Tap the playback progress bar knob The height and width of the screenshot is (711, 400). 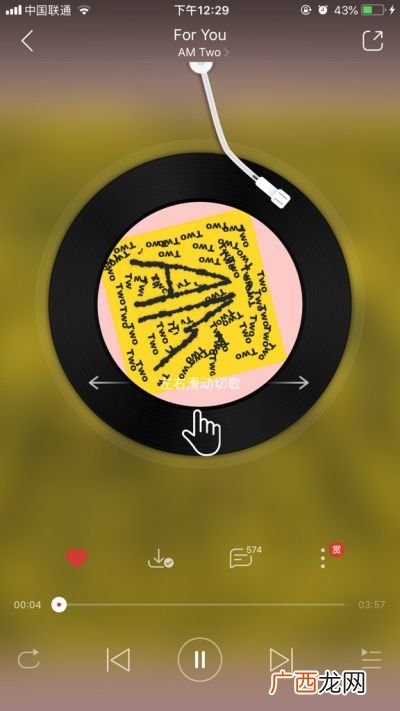click(59, 604)
